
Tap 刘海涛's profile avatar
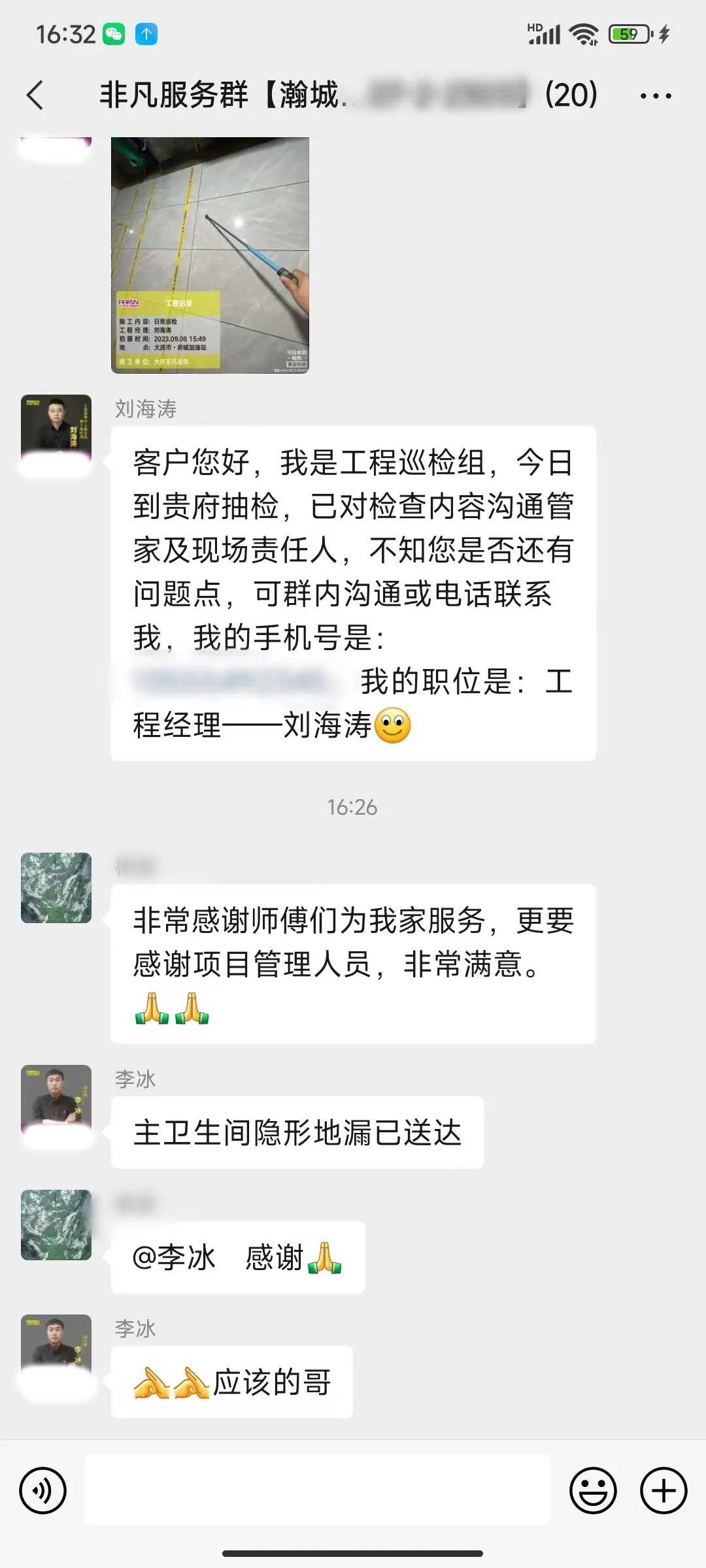(56, 430)
